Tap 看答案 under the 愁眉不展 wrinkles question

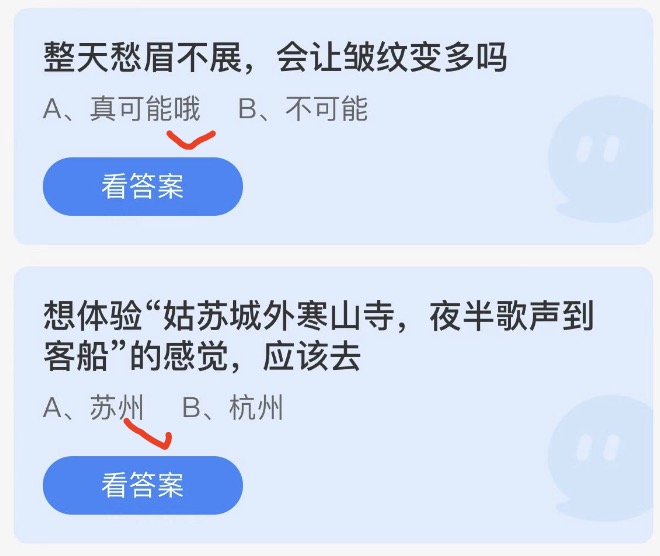[x=142, y=186]
